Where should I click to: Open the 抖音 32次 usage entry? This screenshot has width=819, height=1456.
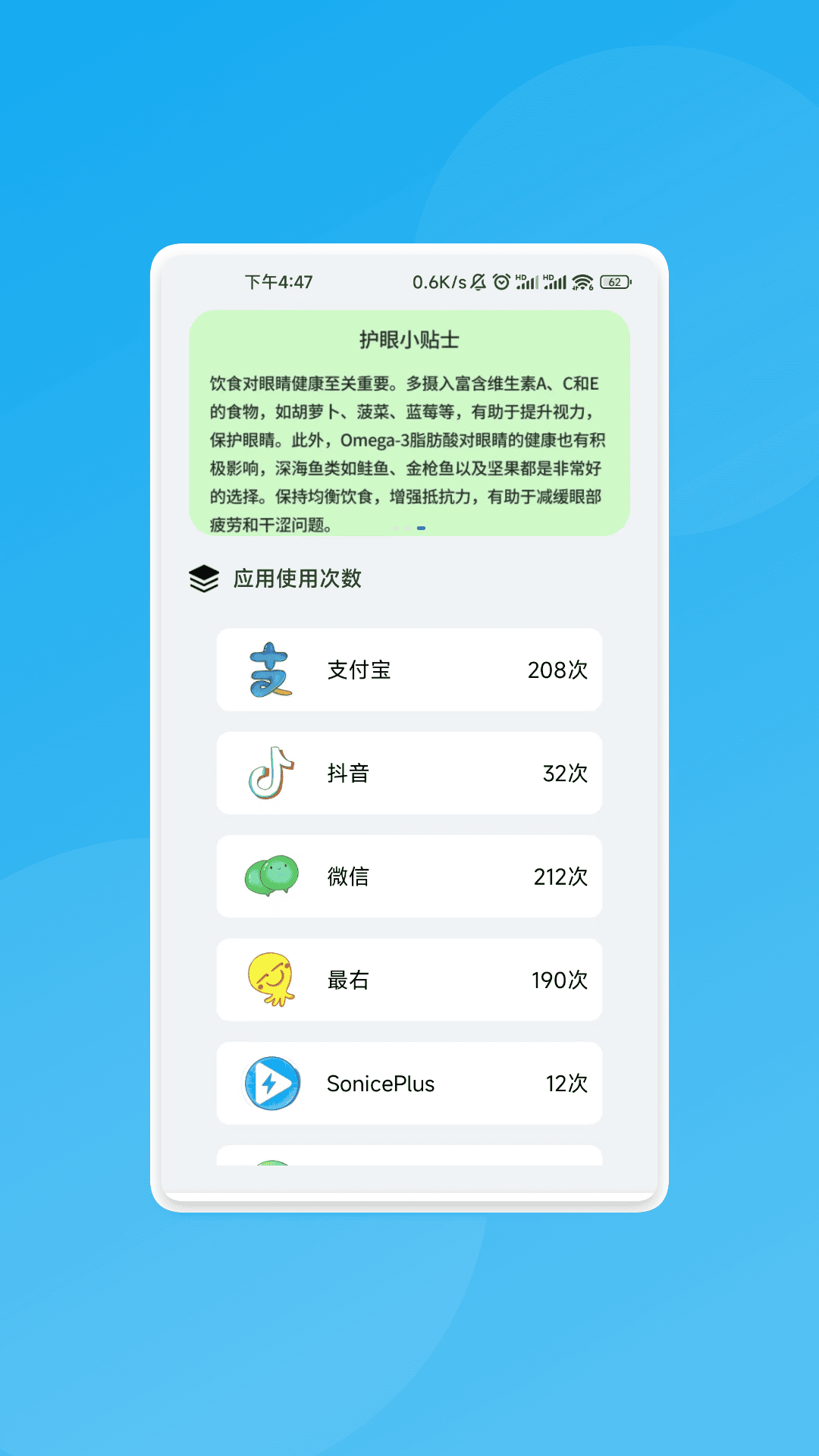click(x=408, y=773)
